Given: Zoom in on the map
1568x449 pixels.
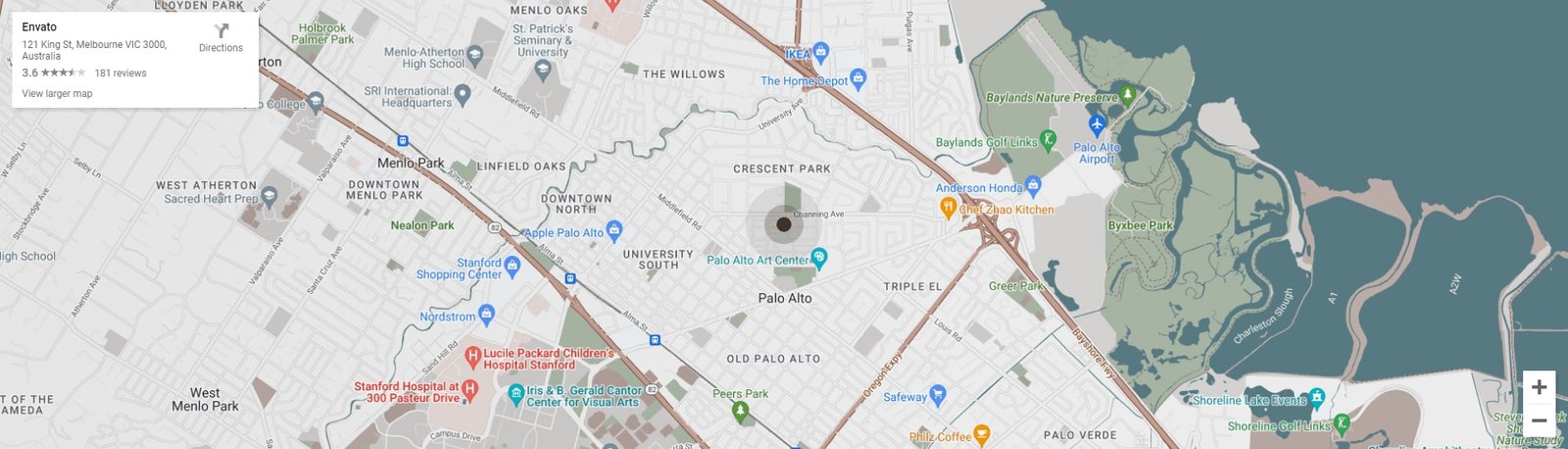Looking at the screenshot, I should tap(1539, 387).
